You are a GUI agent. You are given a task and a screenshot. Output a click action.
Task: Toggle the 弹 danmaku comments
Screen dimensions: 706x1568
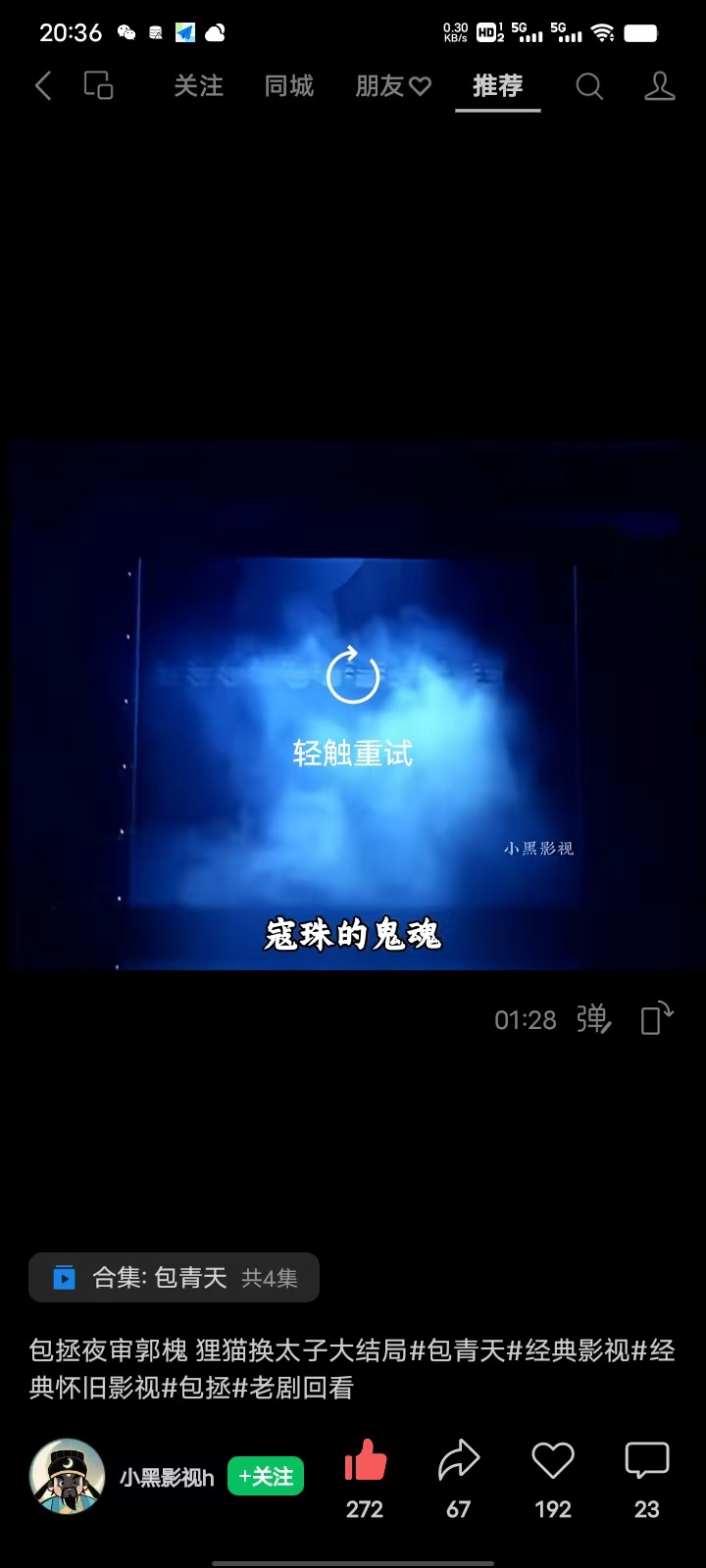tap(593, 1019)
